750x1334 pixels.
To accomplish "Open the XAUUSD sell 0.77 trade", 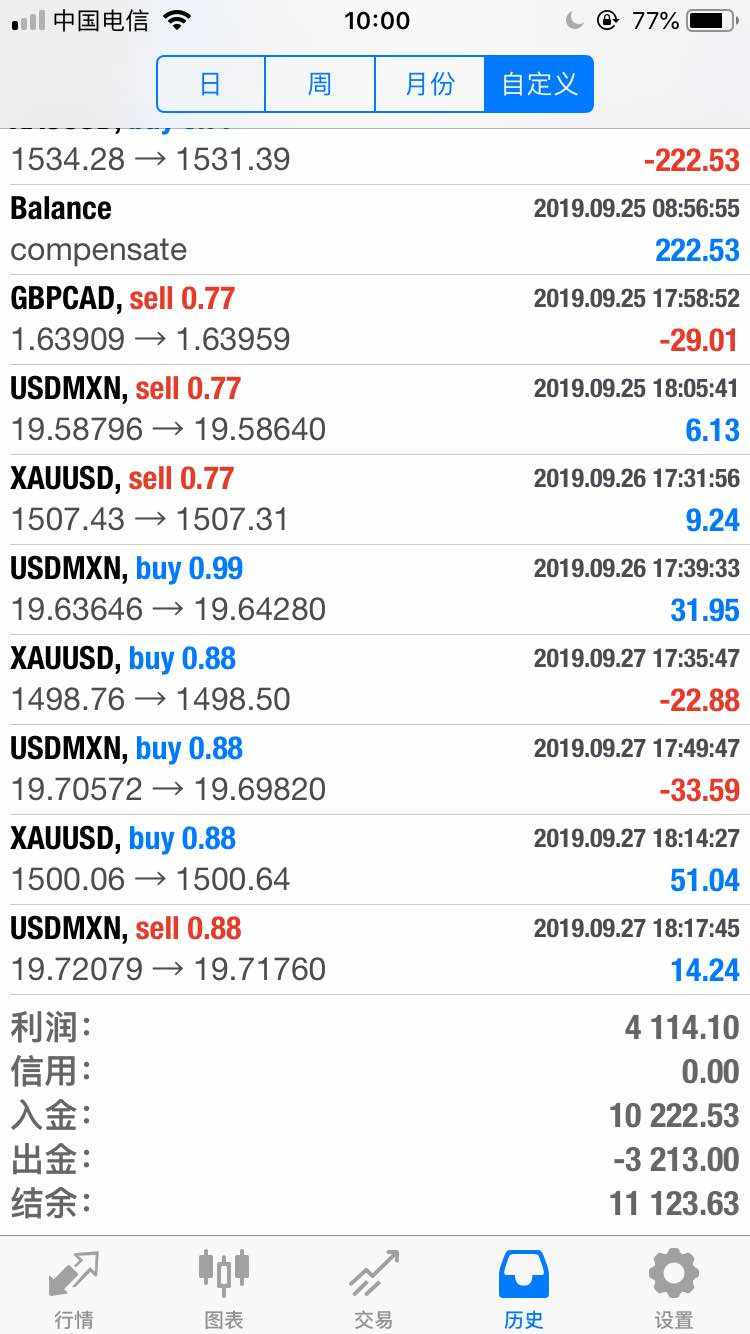I will click(375, 499).
